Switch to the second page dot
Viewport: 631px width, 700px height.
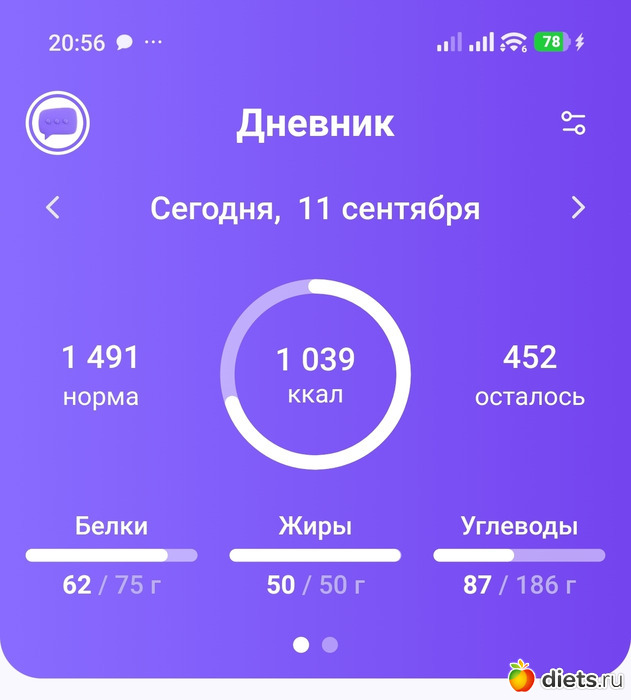tap(330, 645)
